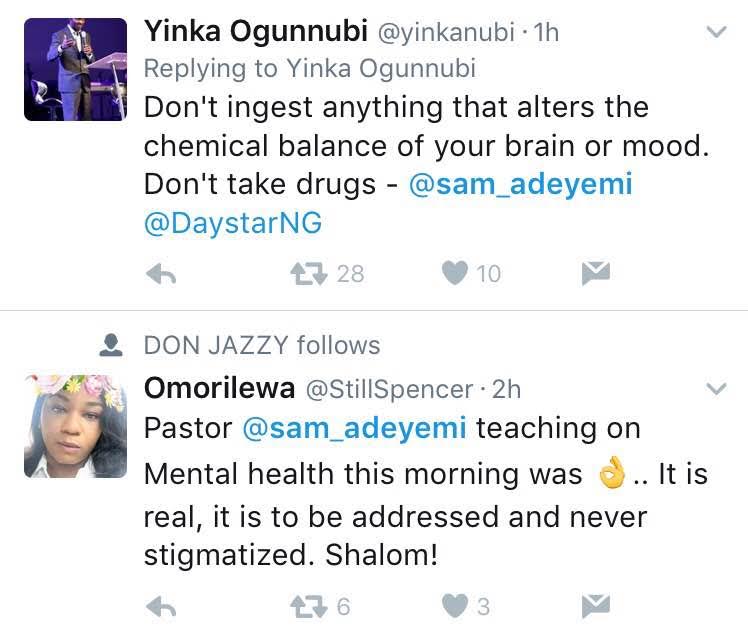View Omorilewa's profile by tapping name
The width and height of the screenshot is (748, 641).
[220, 388]
